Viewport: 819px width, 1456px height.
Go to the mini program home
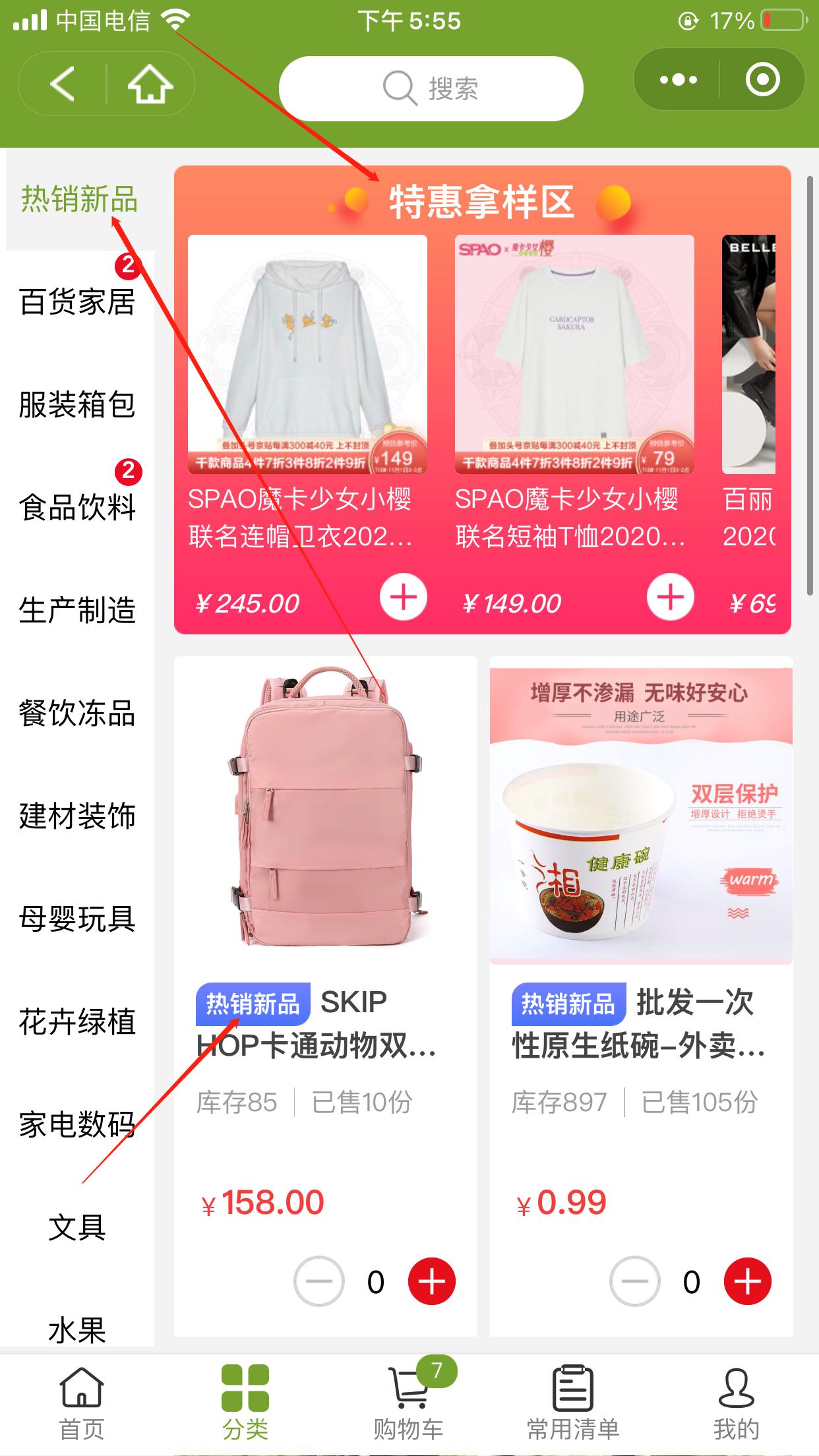(x=150, y=84)
